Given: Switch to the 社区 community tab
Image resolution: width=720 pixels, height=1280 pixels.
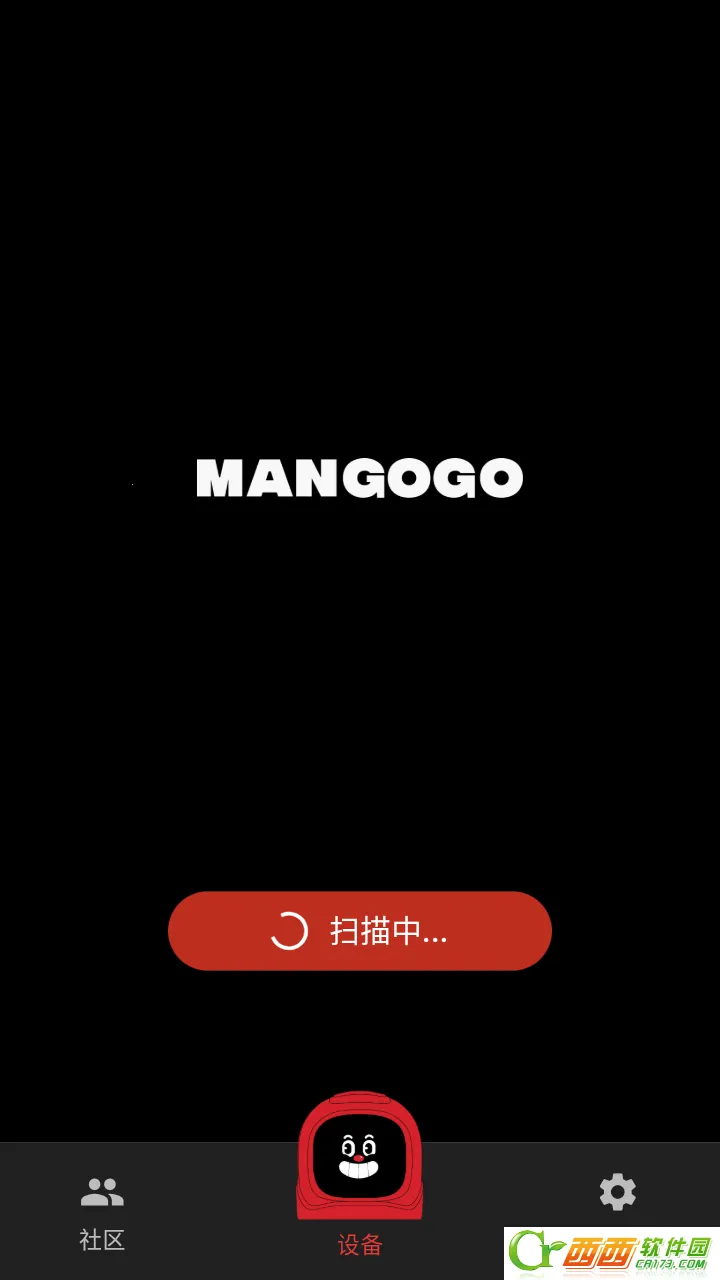Looking at the screenshot, I should pos(102,1211).
